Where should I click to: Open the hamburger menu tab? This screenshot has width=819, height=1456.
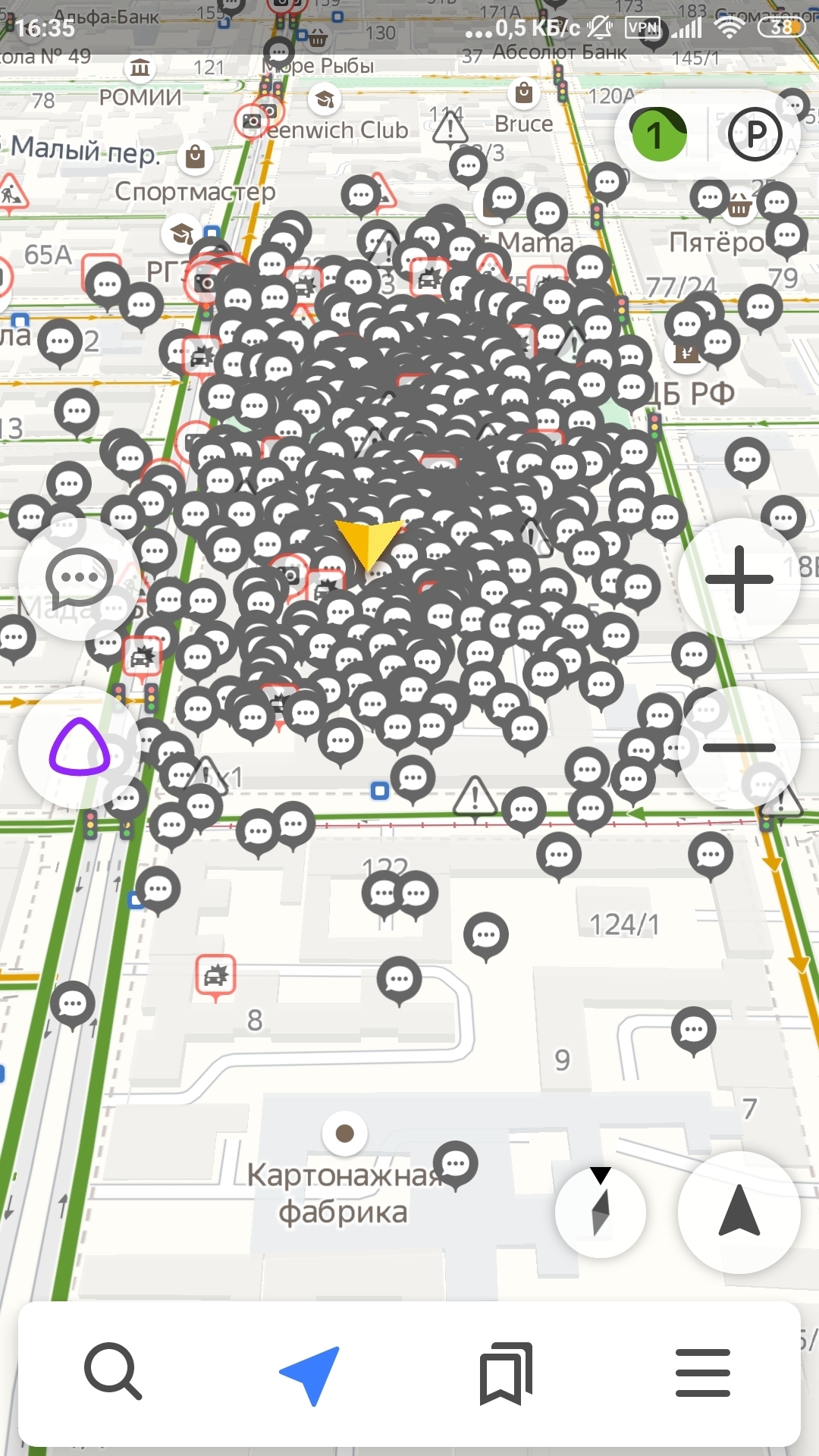point(702,1373)
